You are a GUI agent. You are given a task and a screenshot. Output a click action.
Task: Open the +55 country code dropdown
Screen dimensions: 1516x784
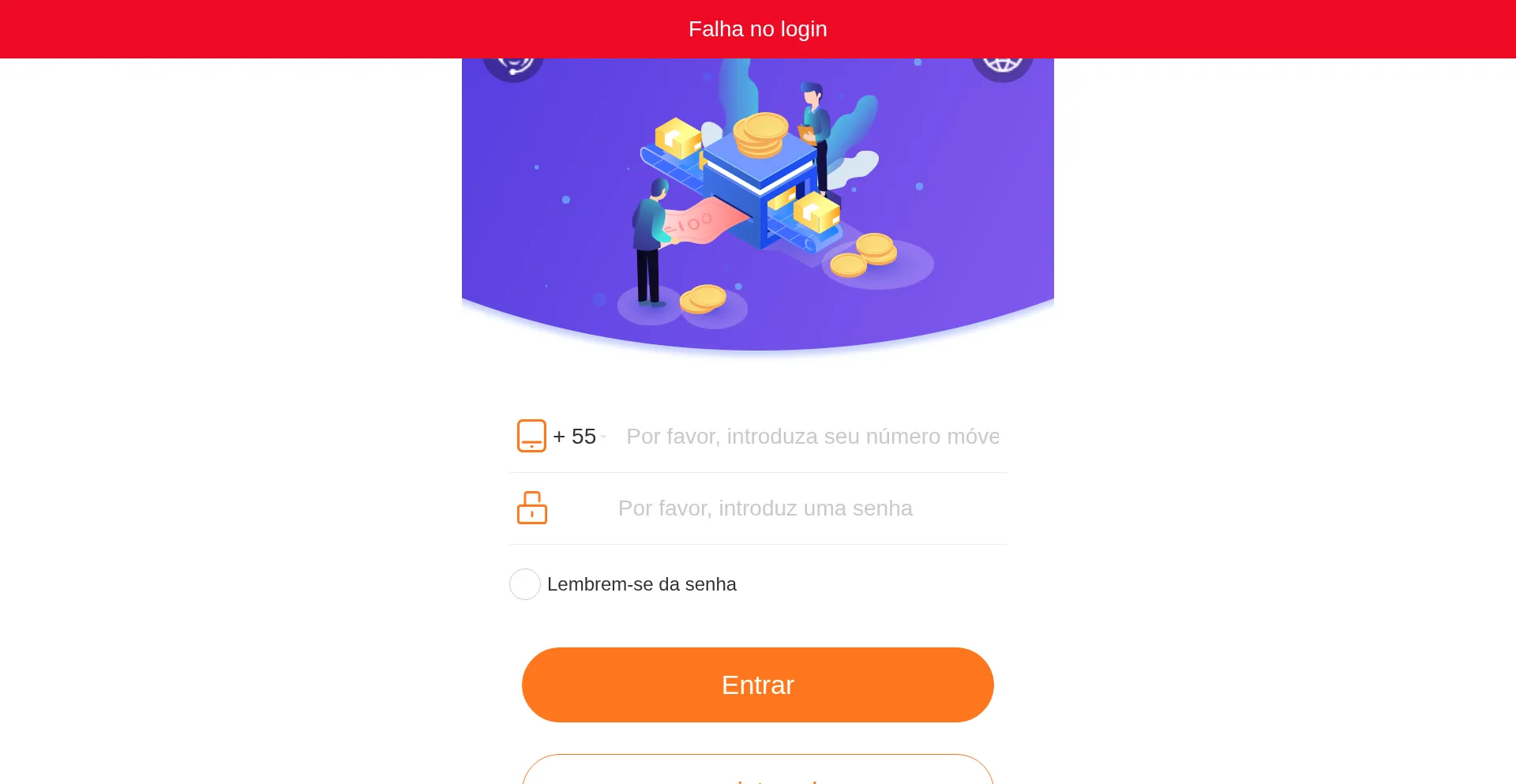pyautogui.click(x=580, y=437)
